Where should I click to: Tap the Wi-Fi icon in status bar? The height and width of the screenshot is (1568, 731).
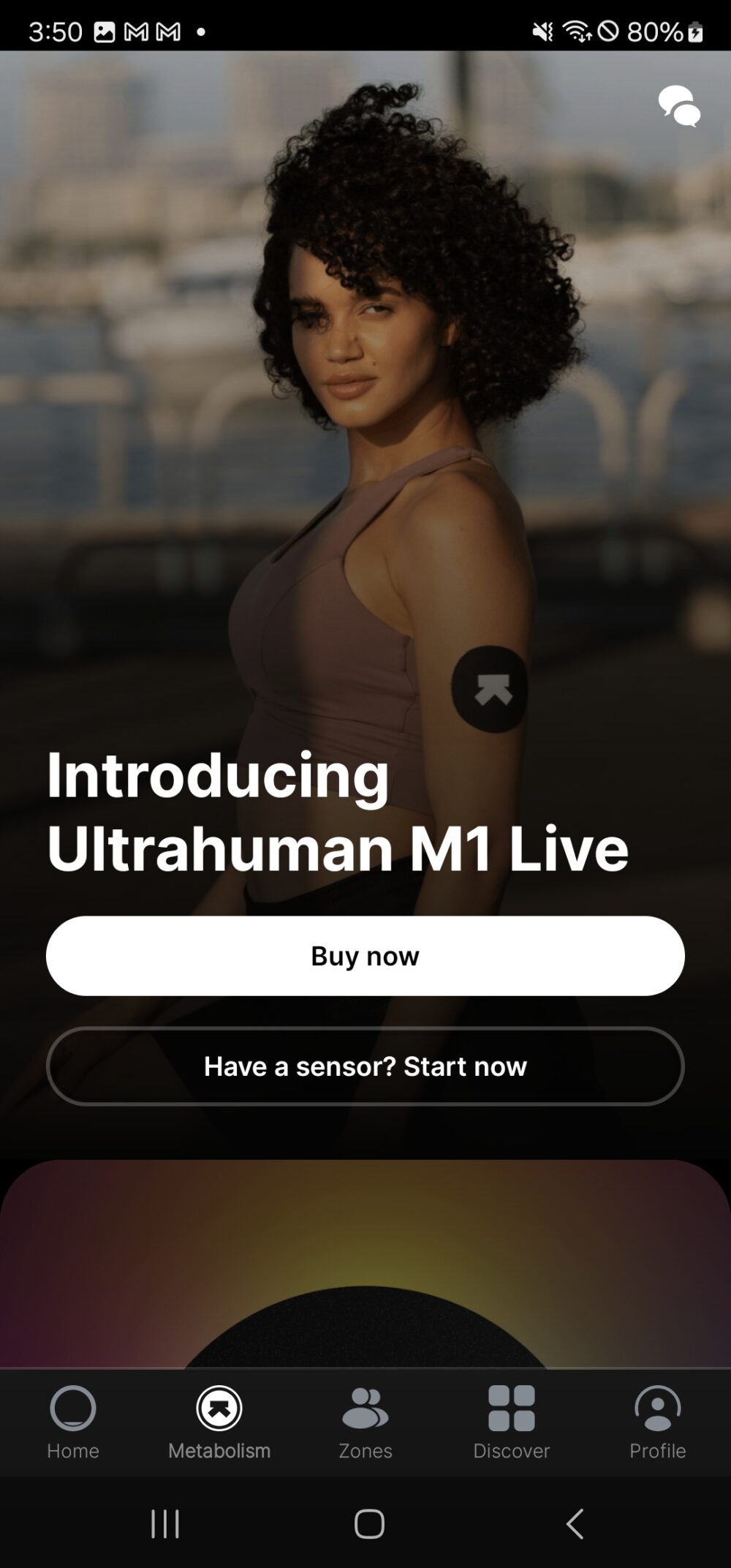577,31
